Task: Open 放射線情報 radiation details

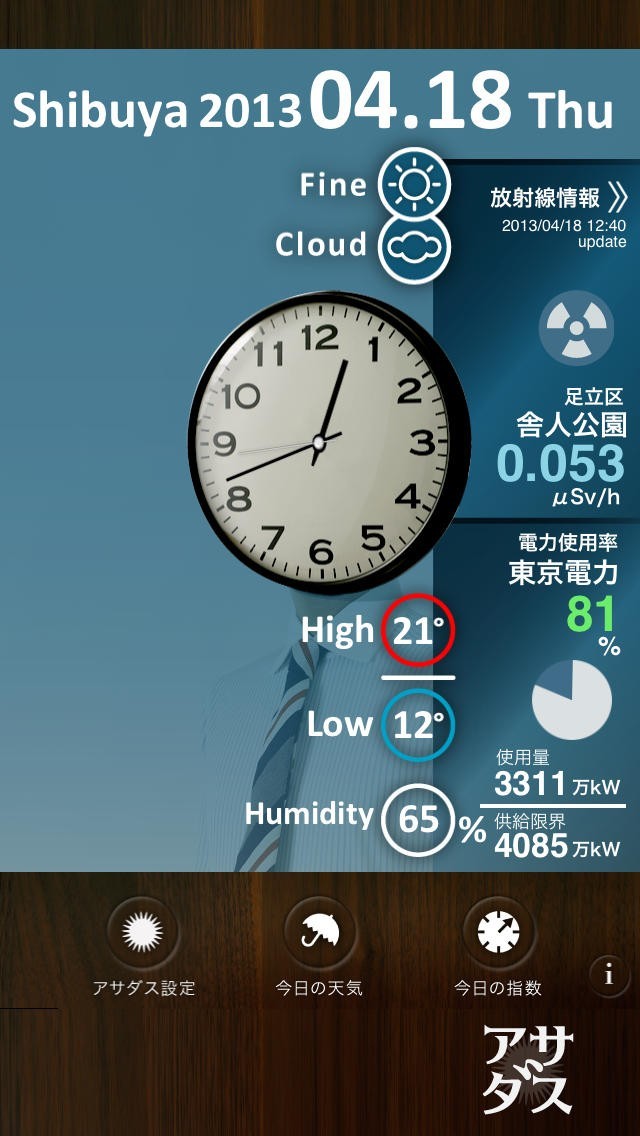Action: (558, 196)
